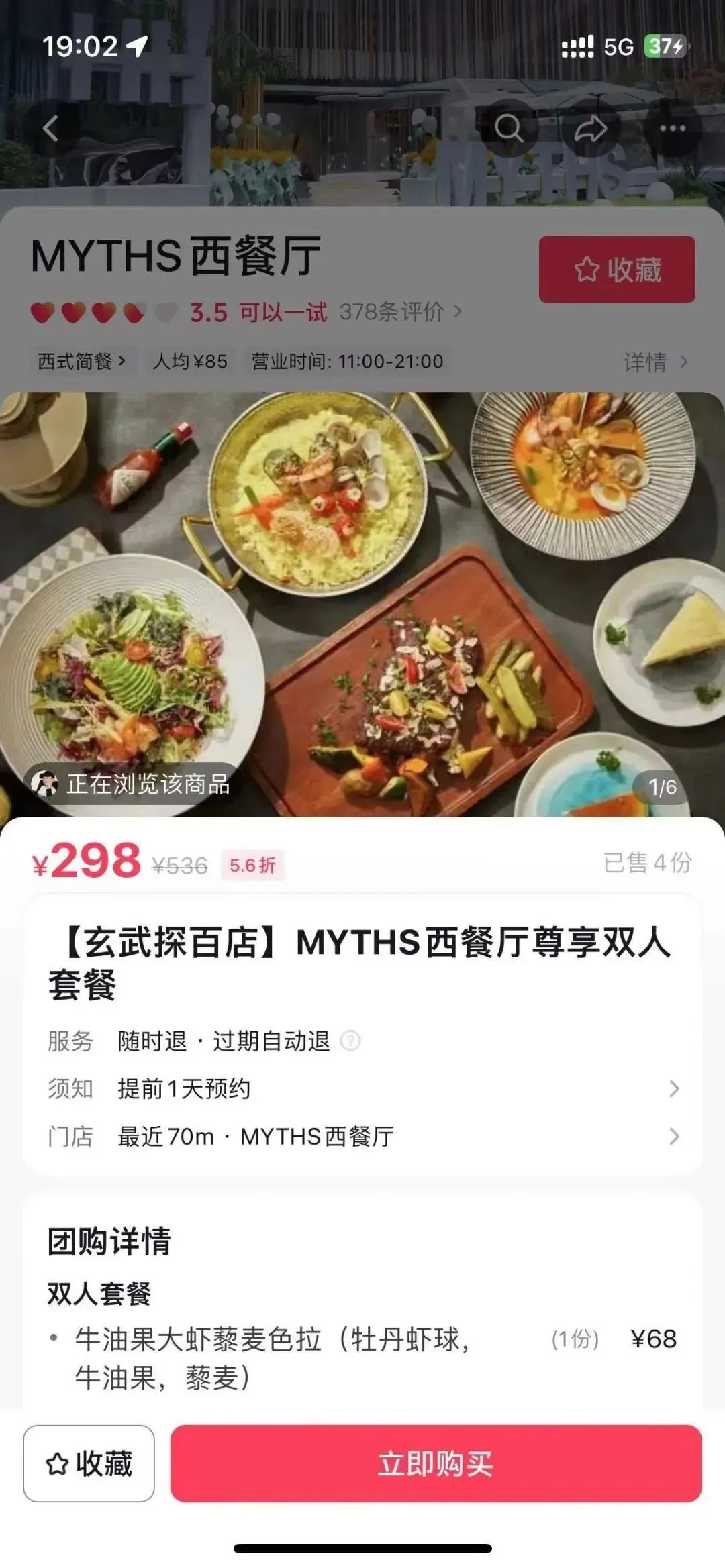The height and width of the screenshot is (1568, 725).
Task: Share the restaurant via the share icon
Action: (x=589, y=129)
